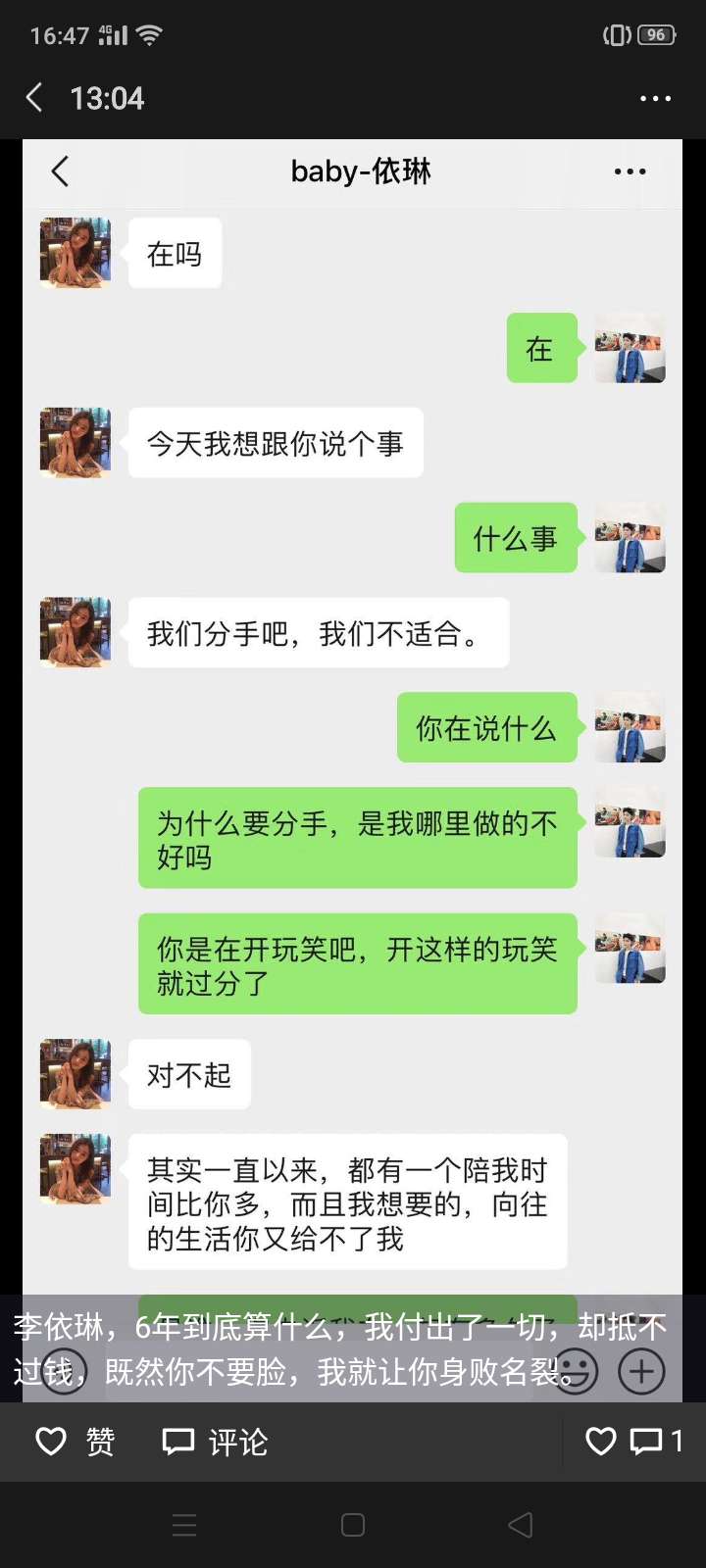The height and width of the screenshot is (1568, 706).
Task: Tap the system back triangle
Action: 521,1525
